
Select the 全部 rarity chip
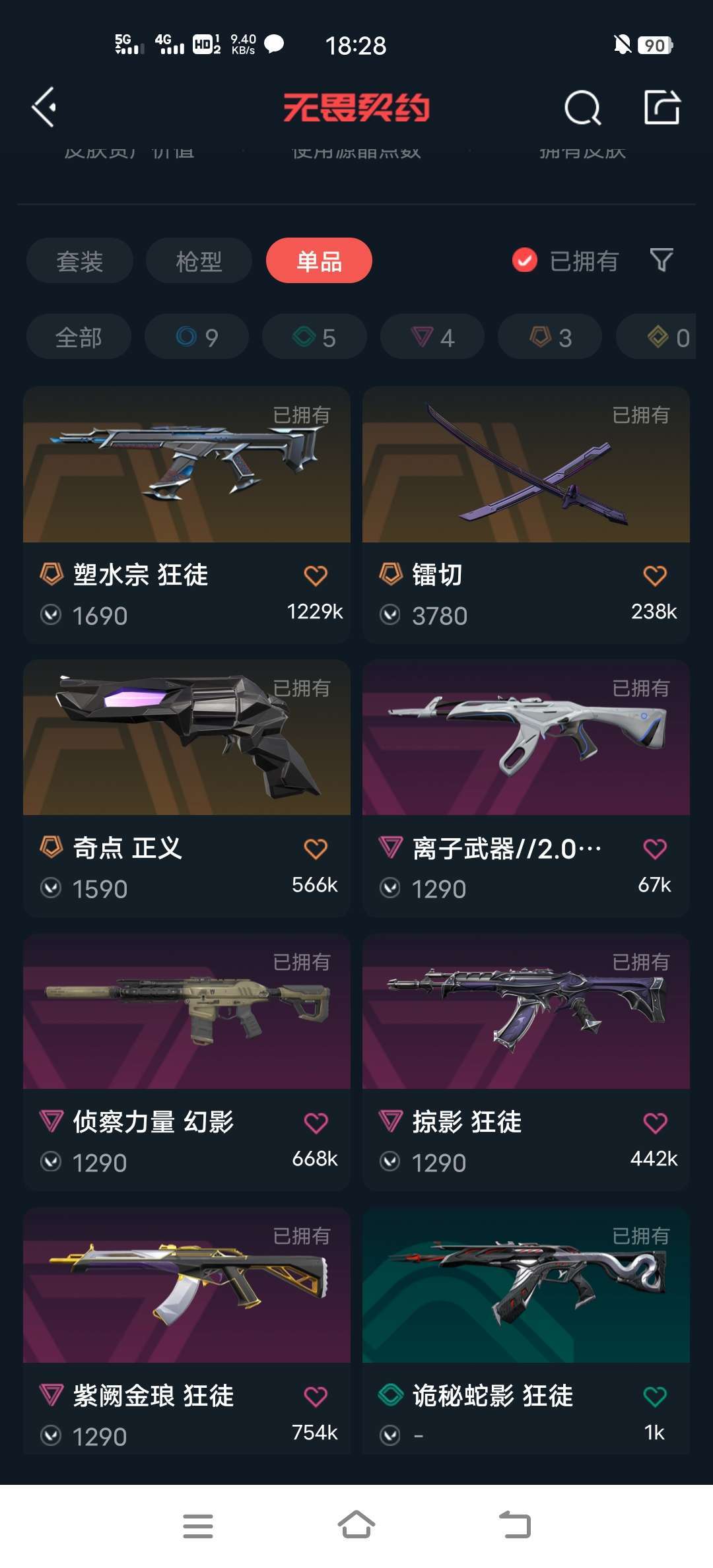[79, 337]
